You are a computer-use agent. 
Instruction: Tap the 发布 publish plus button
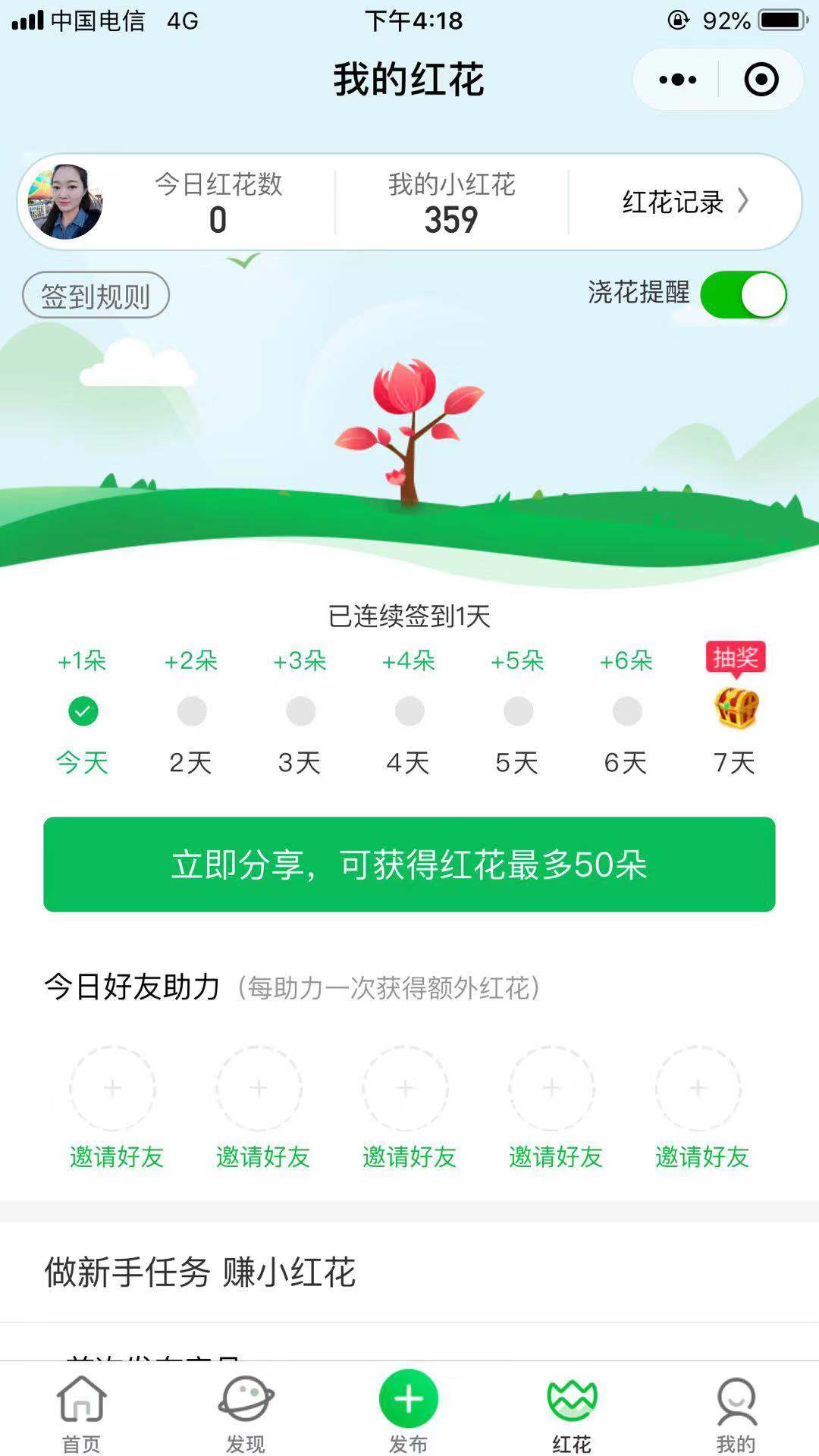[x=409, y=1400]
